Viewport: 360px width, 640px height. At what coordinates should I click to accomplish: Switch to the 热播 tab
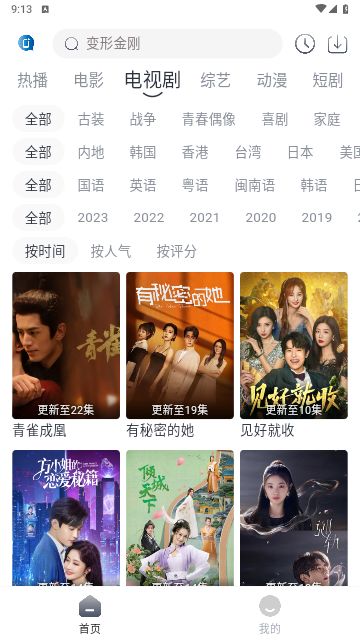click(33, 80)
